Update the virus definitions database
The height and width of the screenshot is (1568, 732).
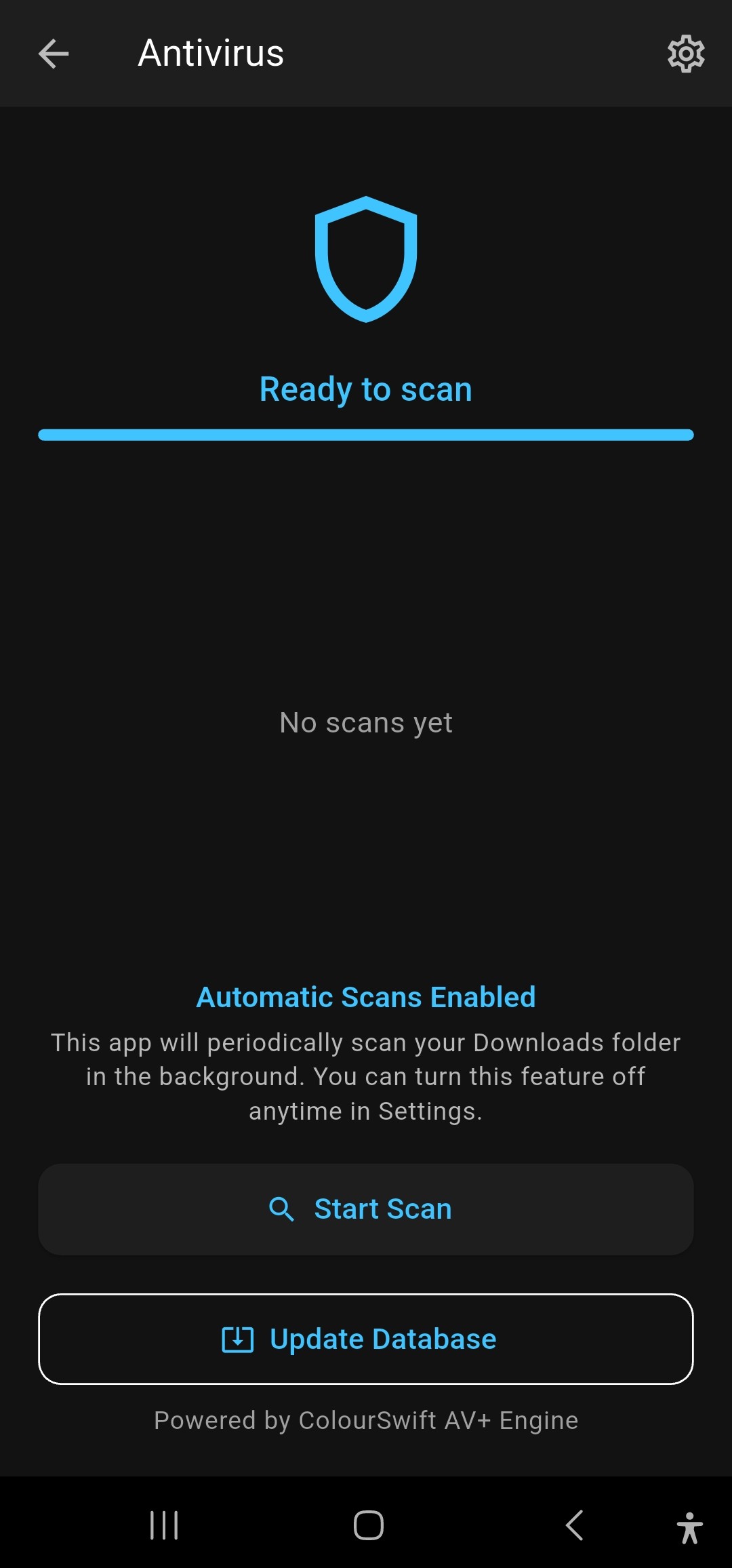coord(366,1338)
